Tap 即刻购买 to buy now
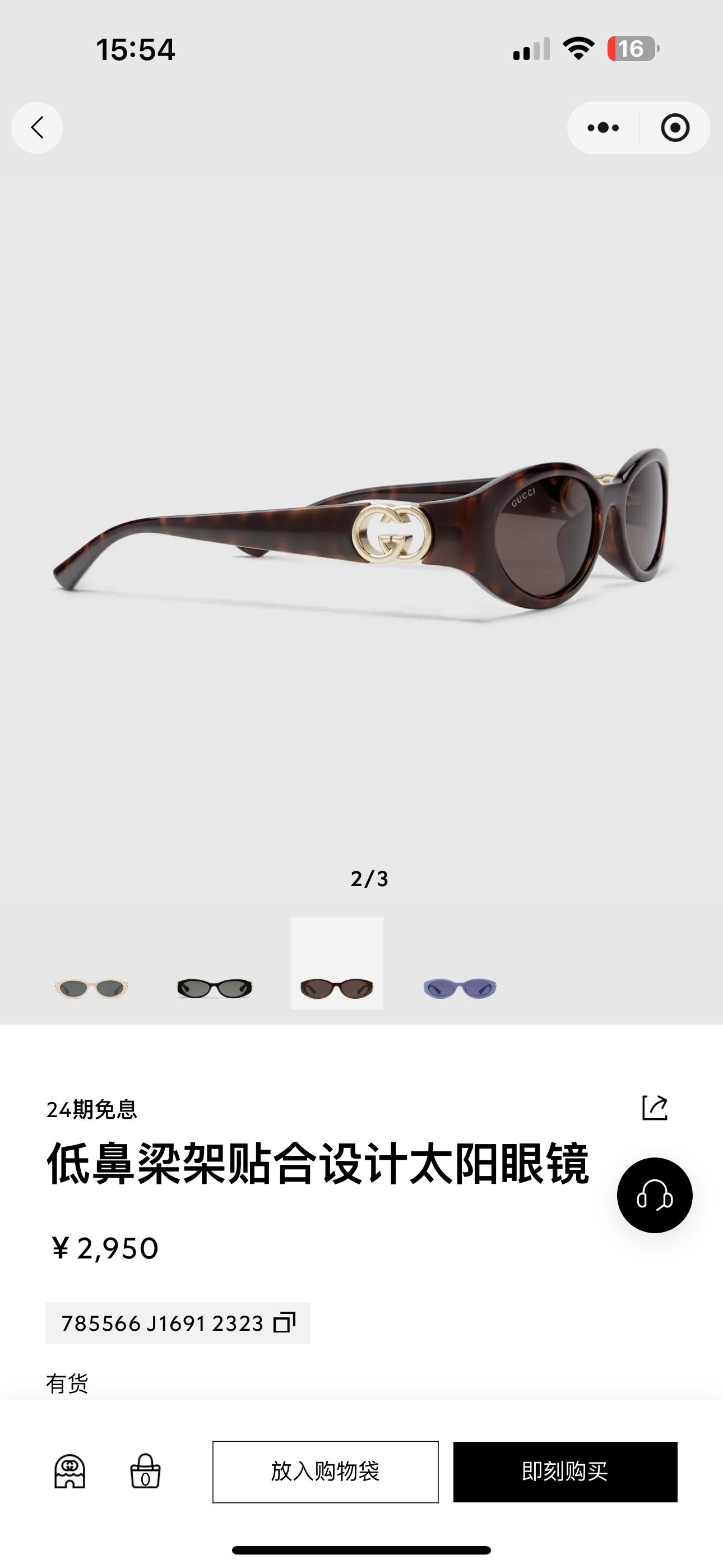This screenshot has width=723, height=1568. pos(565,1472)
